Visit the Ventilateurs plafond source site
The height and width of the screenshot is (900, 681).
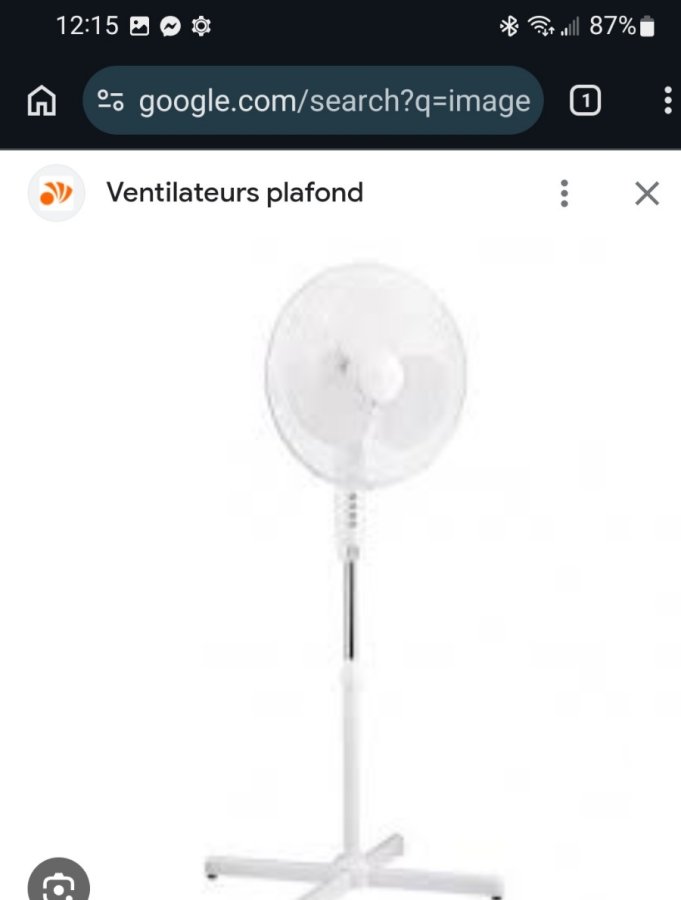pos(234,193)
